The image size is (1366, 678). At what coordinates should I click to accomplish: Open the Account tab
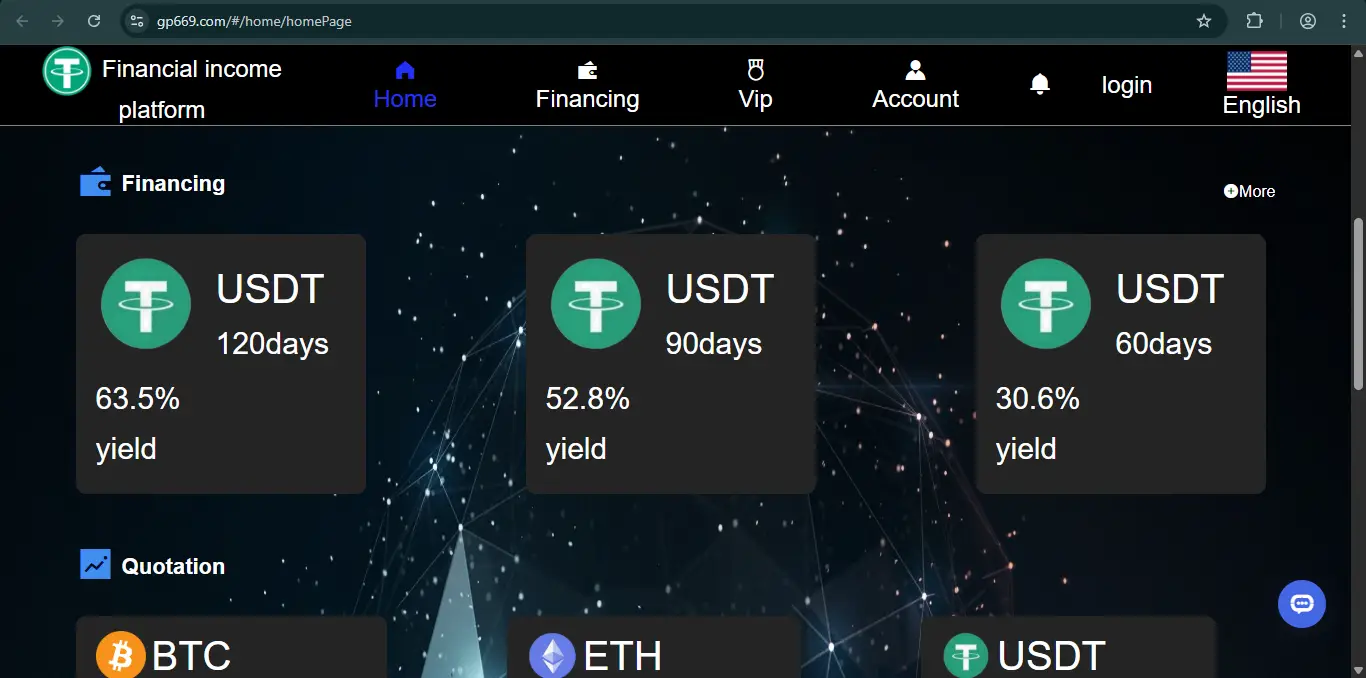point(915,86)
